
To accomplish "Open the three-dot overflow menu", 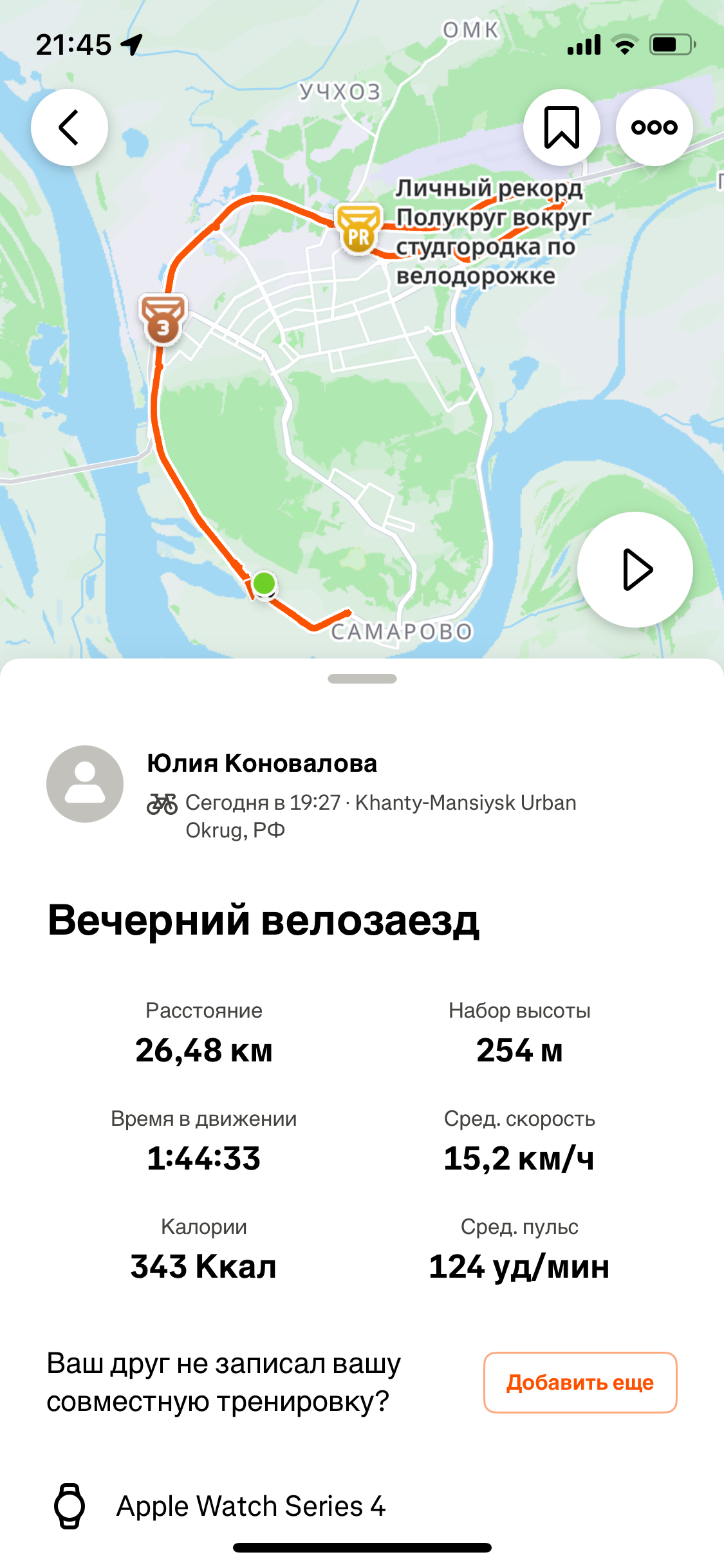I will [x=654, y=127].
